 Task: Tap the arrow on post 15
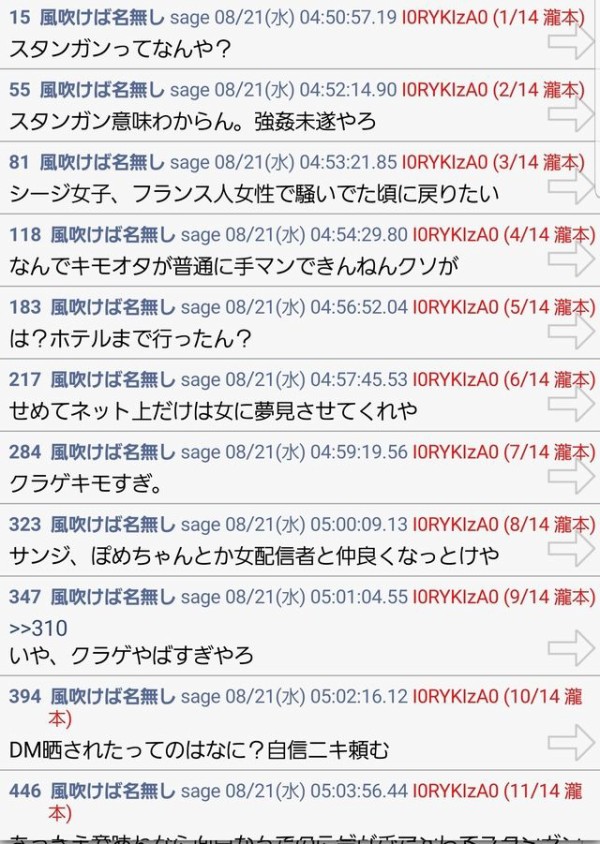572,40
